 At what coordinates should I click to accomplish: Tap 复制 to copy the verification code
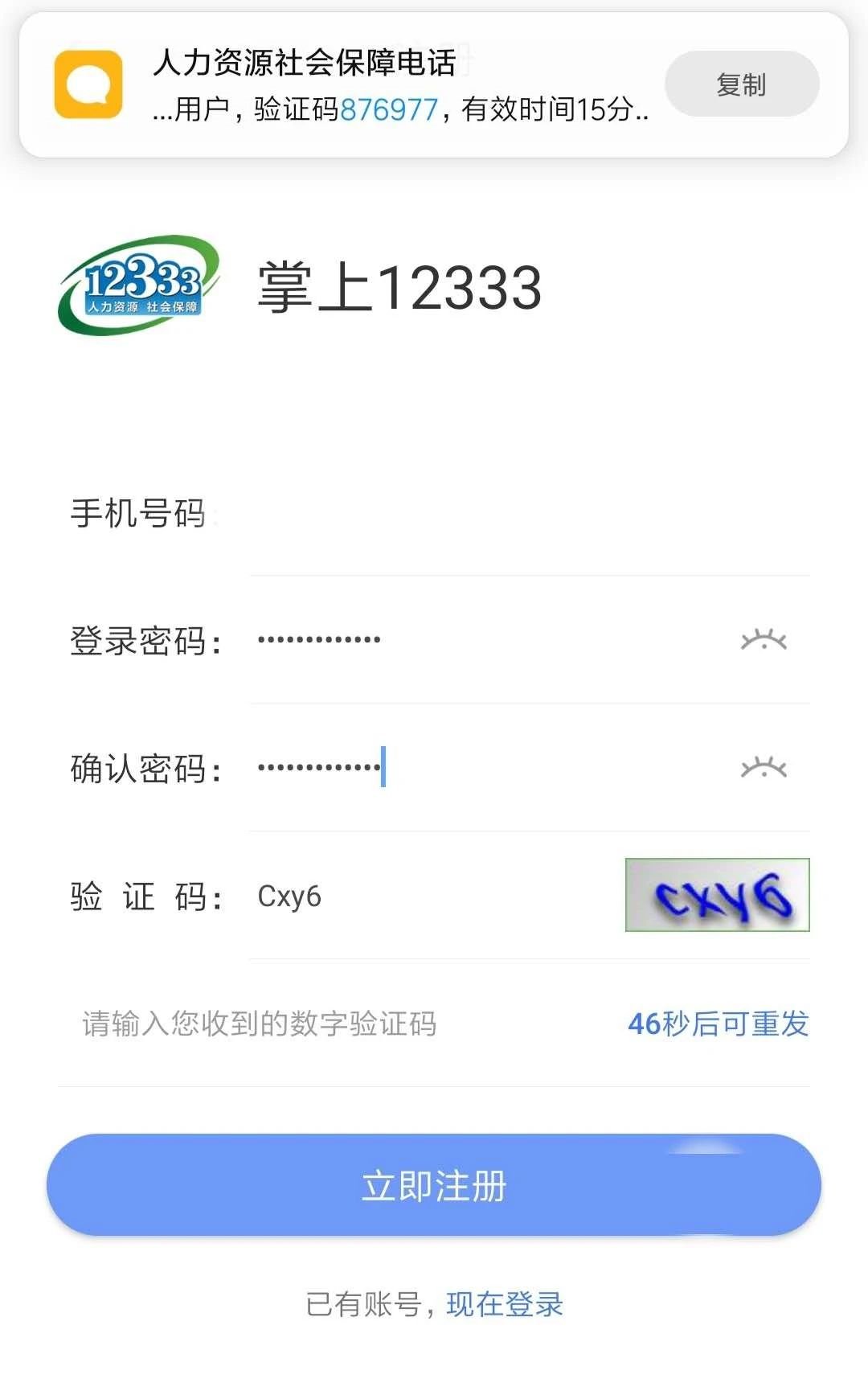tap(741, 84)
